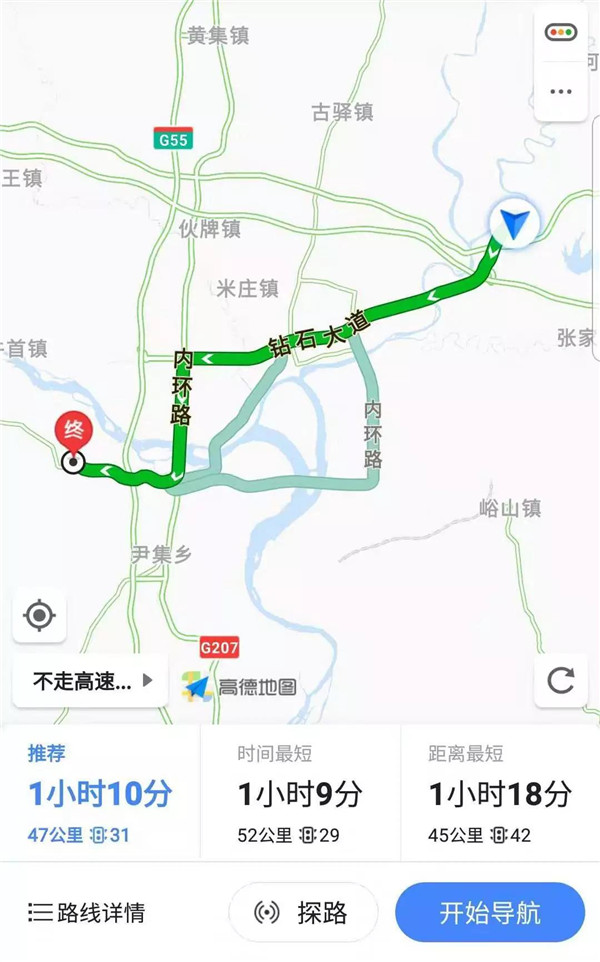Open the three-dot more options menu
The image size is (600, 962).
click(x=561, y=91)
